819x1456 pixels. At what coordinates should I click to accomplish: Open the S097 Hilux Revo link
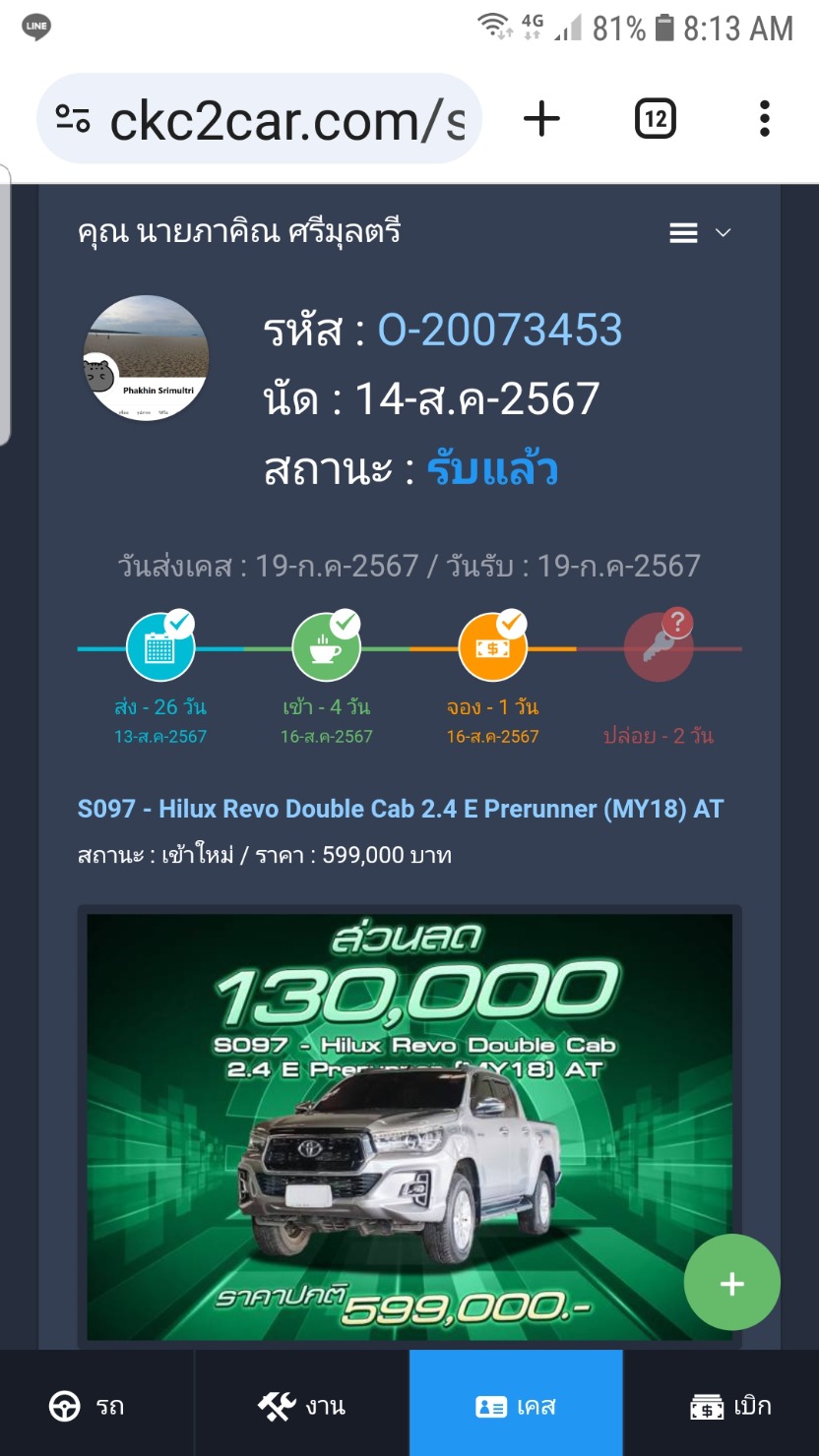pyautogui.click(x=401, y=810)
